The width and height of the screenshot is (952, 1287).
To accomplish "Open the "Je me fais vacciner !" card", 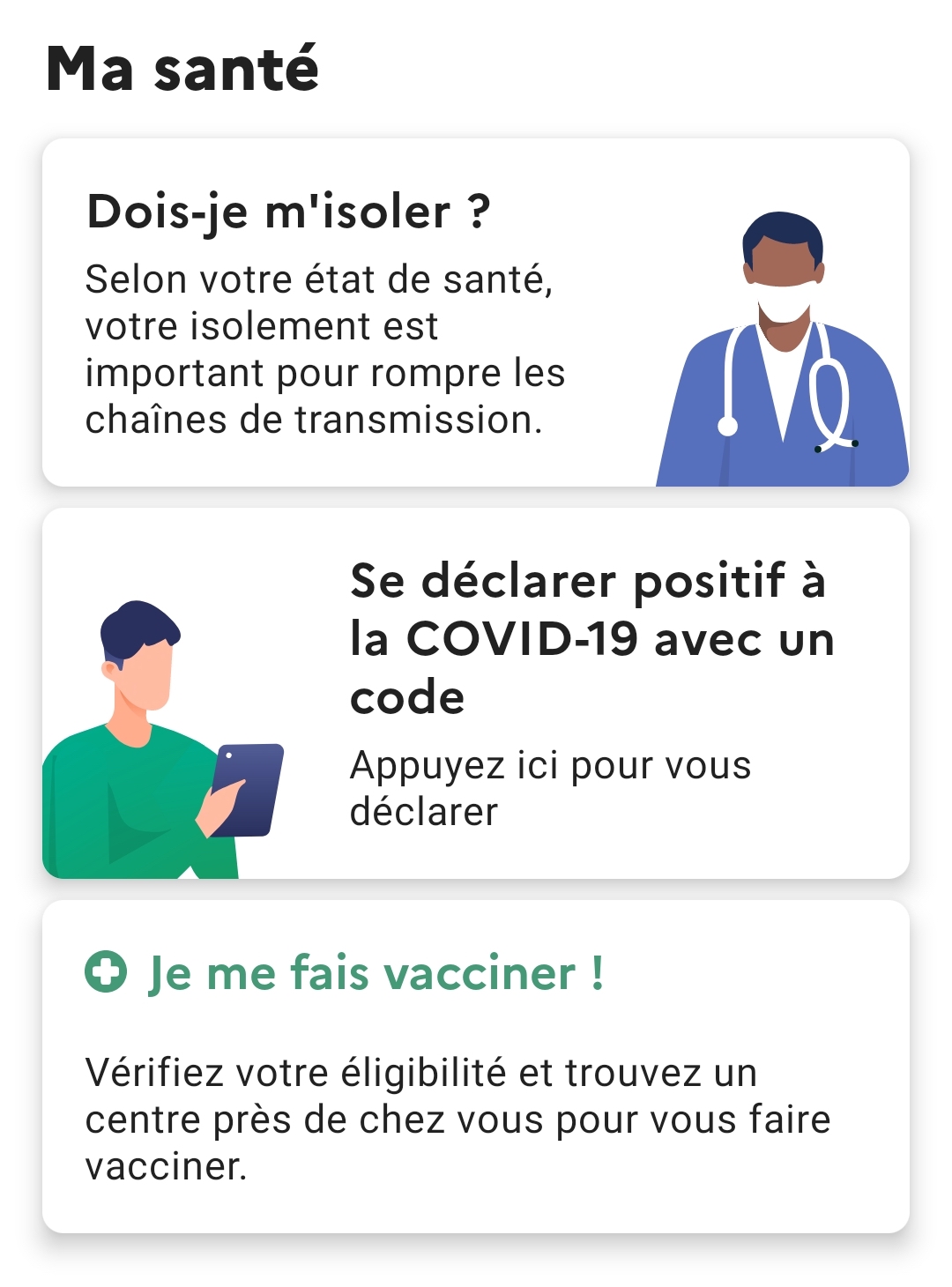I will pos(476,1067).
